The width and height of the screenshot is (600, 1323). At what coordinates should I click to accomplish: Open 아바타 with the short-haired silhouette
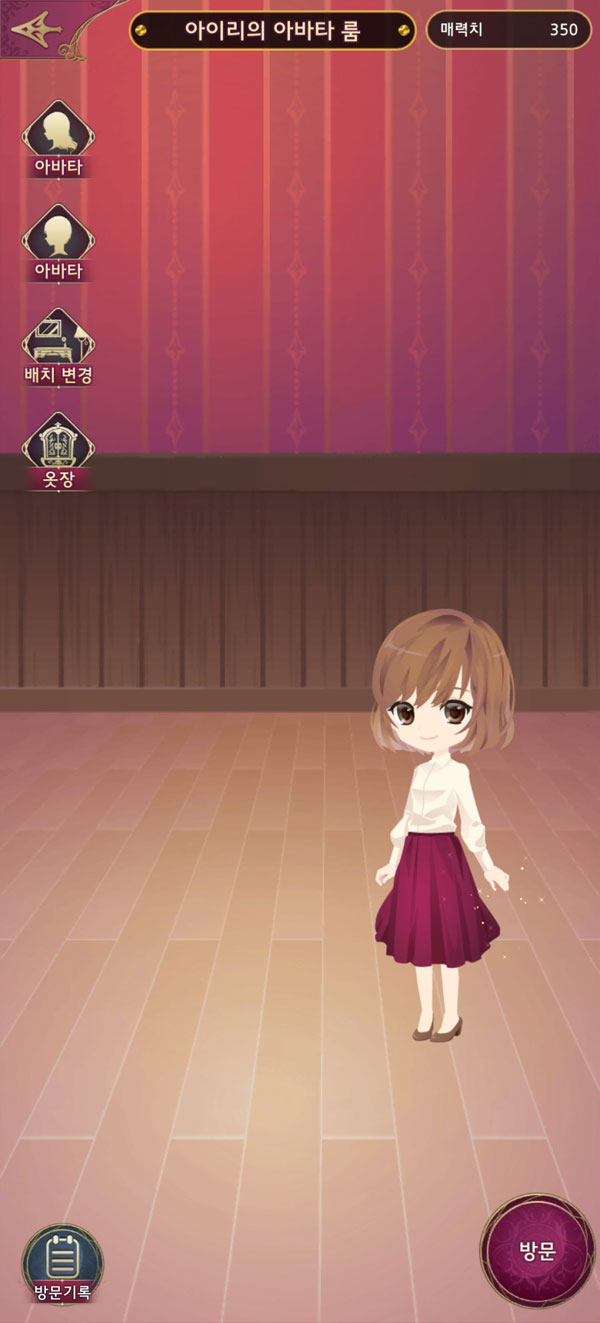[58, 242]
